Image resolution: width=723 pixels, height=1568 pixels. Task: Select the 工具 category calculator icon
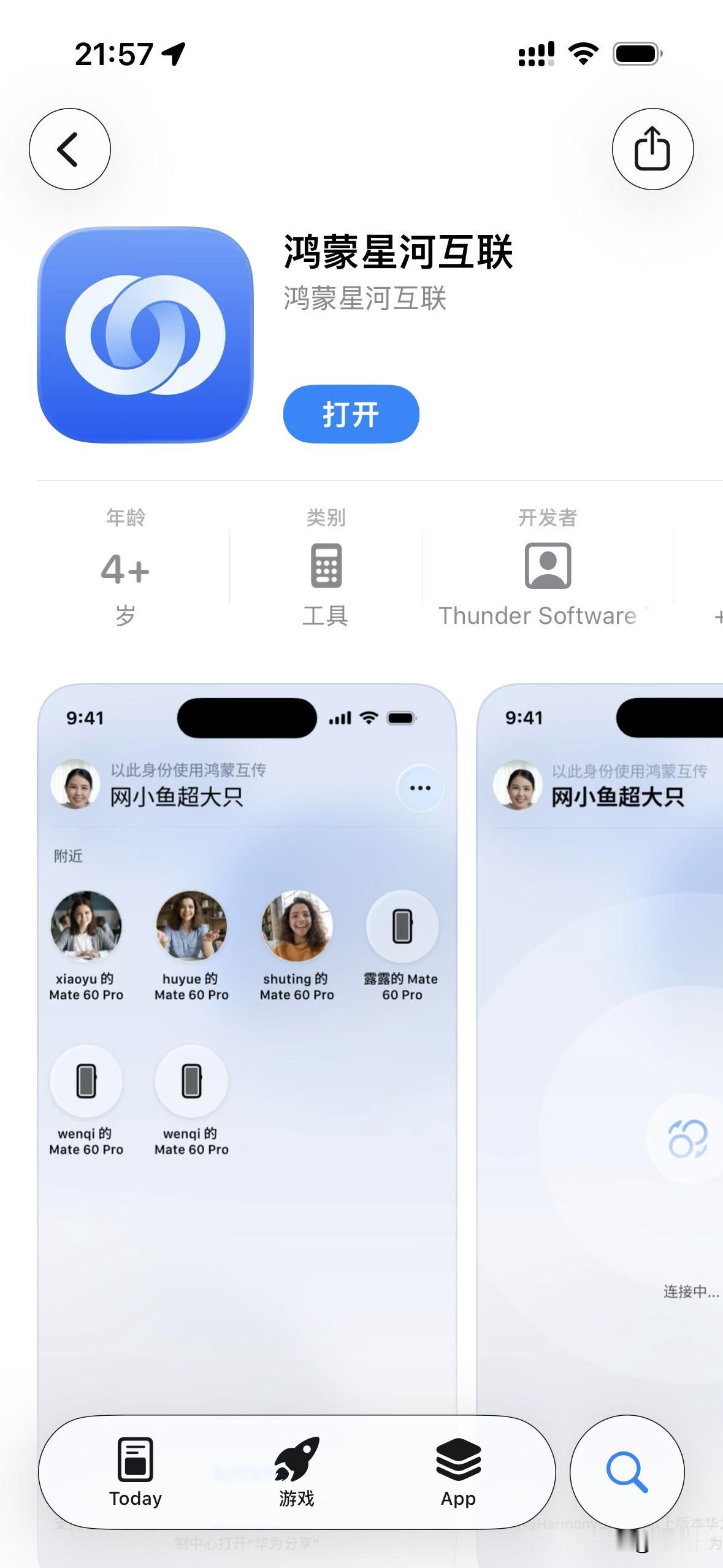(x=326, y=568)
